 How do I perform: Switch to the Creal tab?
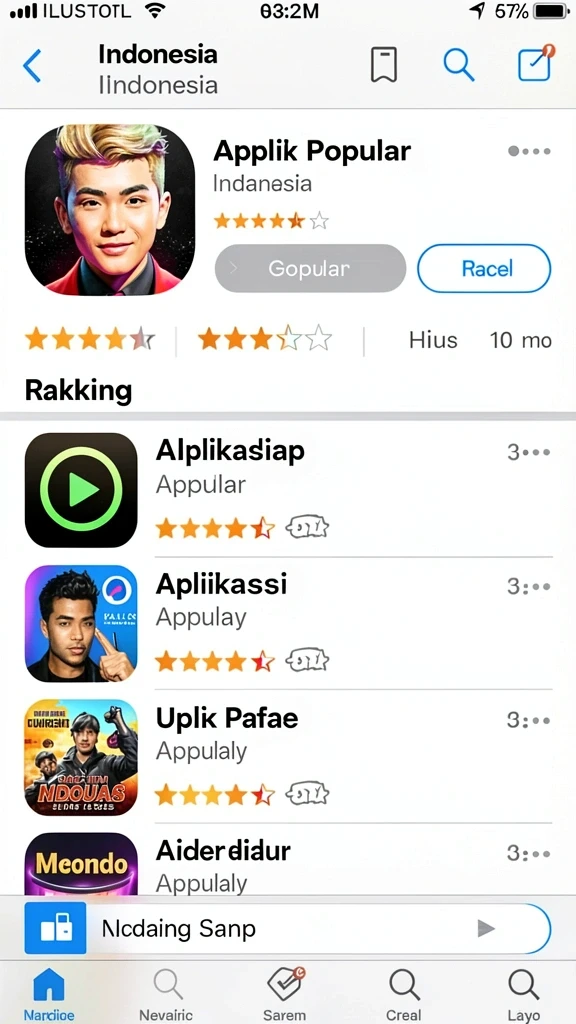404,994
